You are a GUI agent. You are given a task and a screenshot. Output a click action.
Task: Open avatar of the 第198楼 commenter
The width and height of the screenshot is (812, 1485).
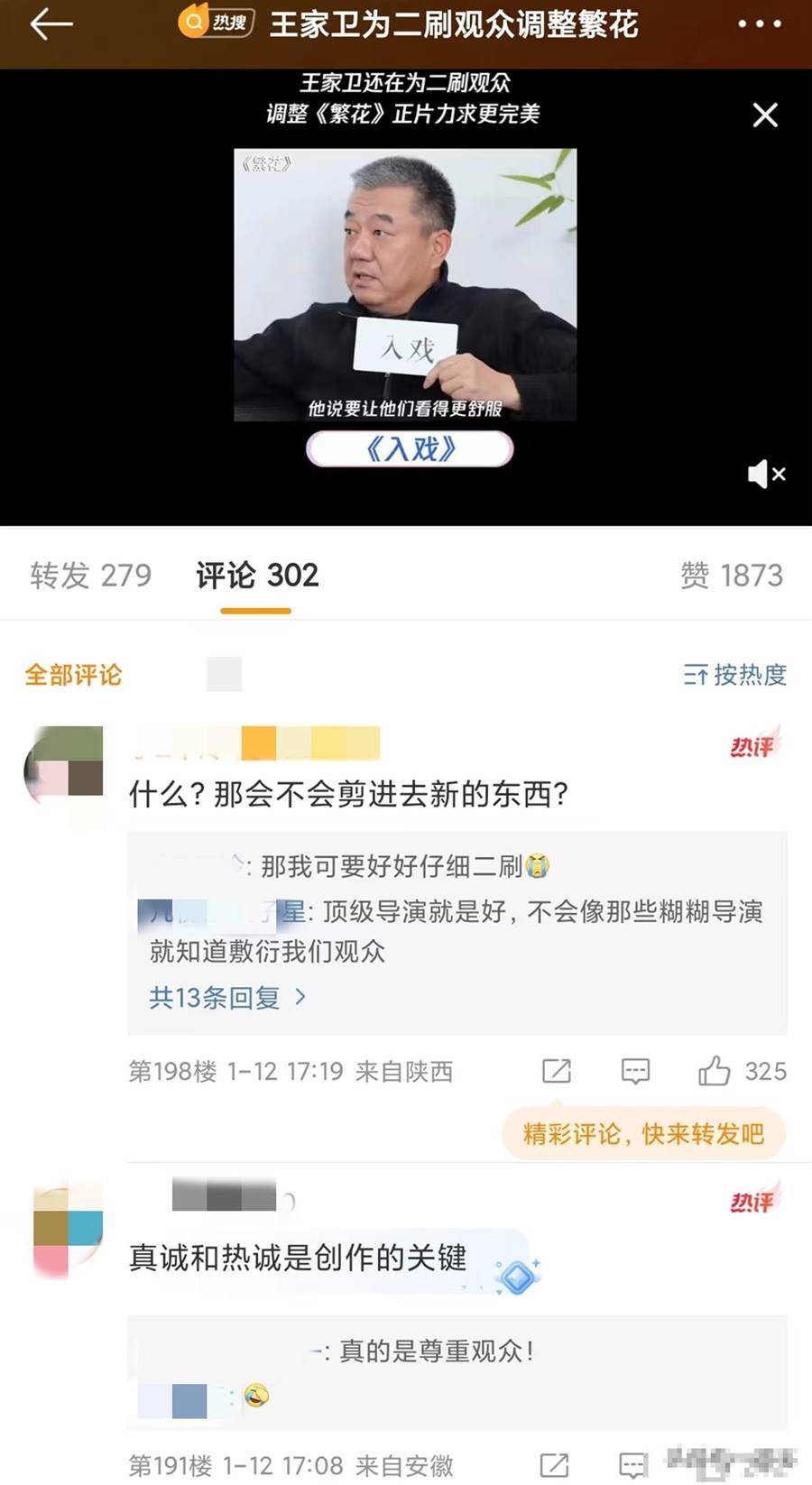tap(65, 769)
